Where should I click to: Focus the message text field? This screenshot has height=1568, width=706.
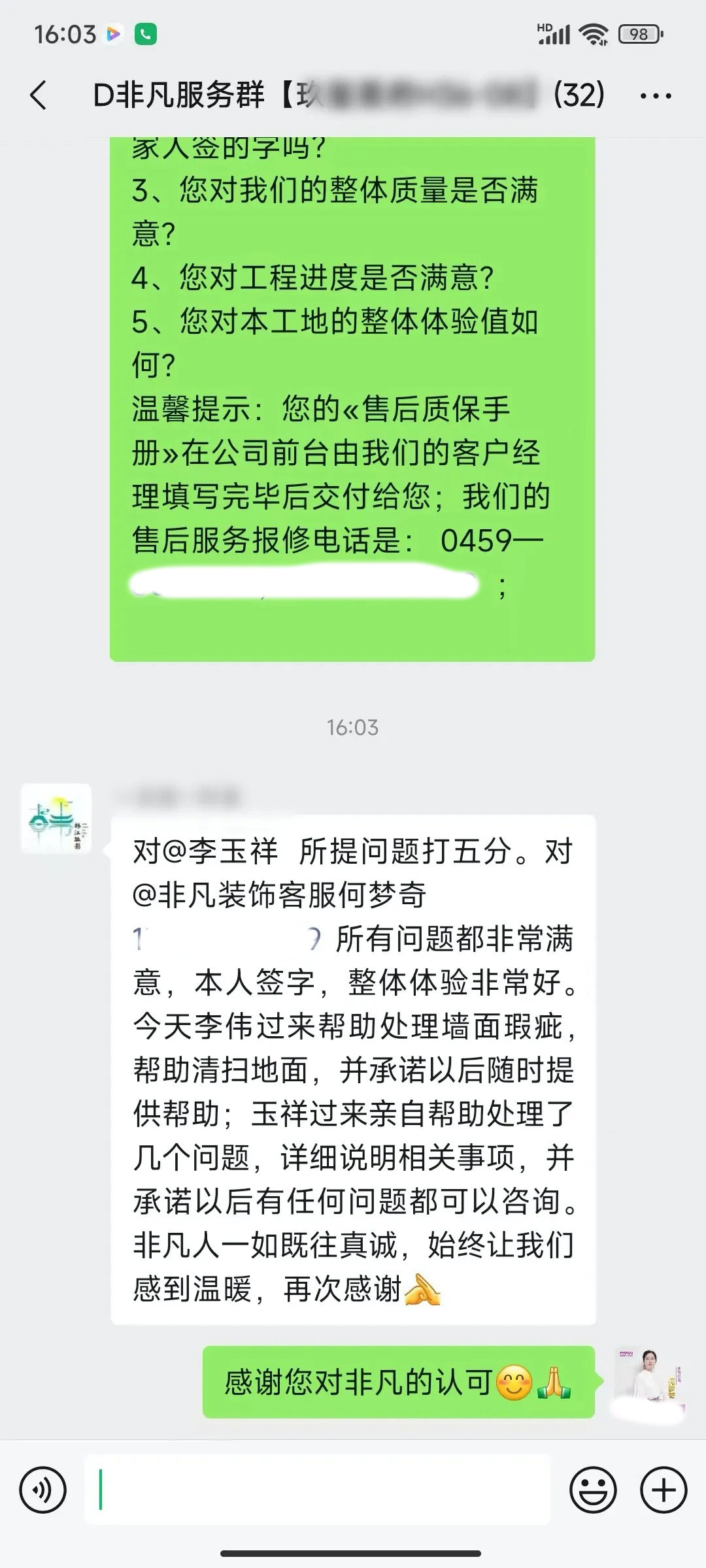[318, 1490]
